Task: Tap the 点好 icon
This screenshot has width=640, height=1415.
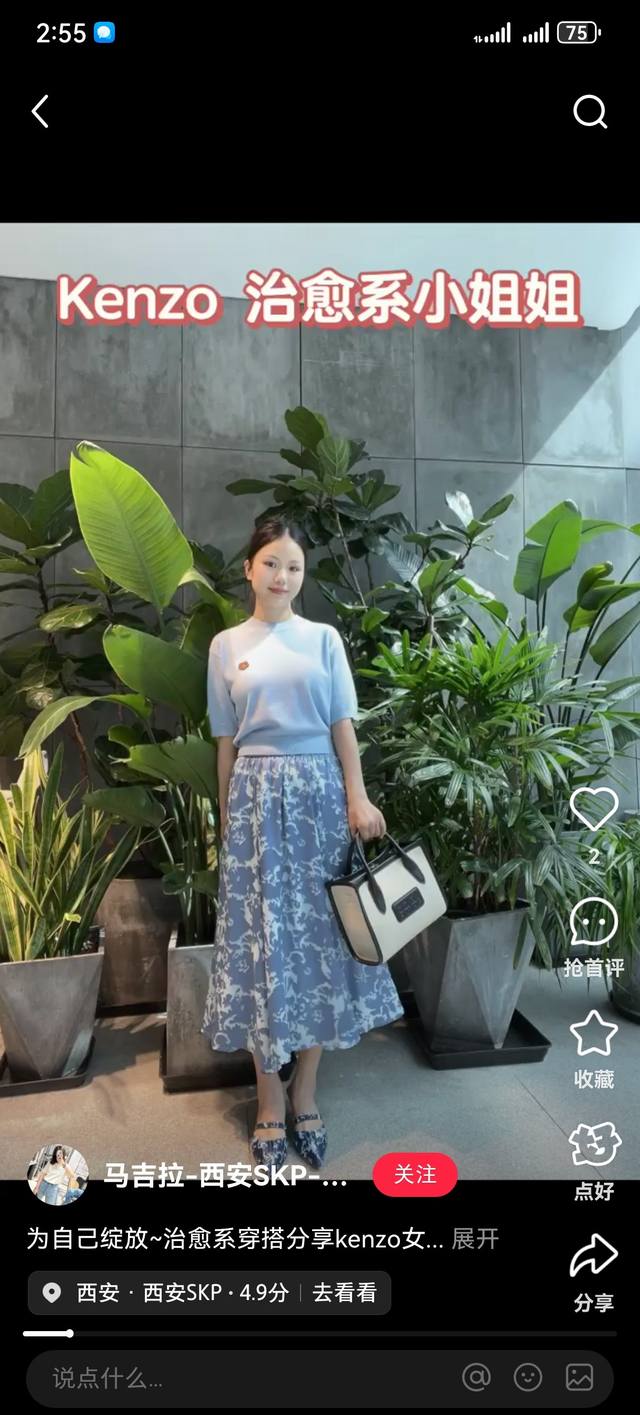Action: click(595, 1146)
